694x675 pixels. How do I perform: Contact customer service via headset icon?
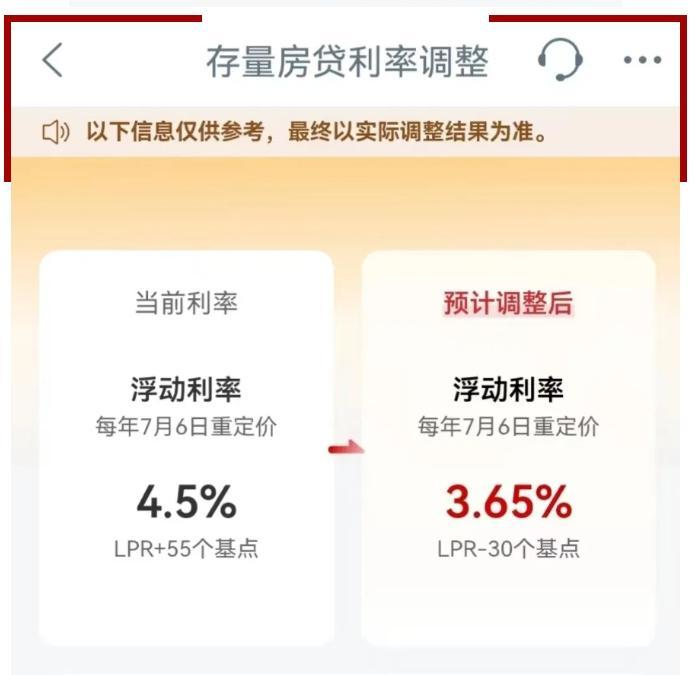point(559,61)
